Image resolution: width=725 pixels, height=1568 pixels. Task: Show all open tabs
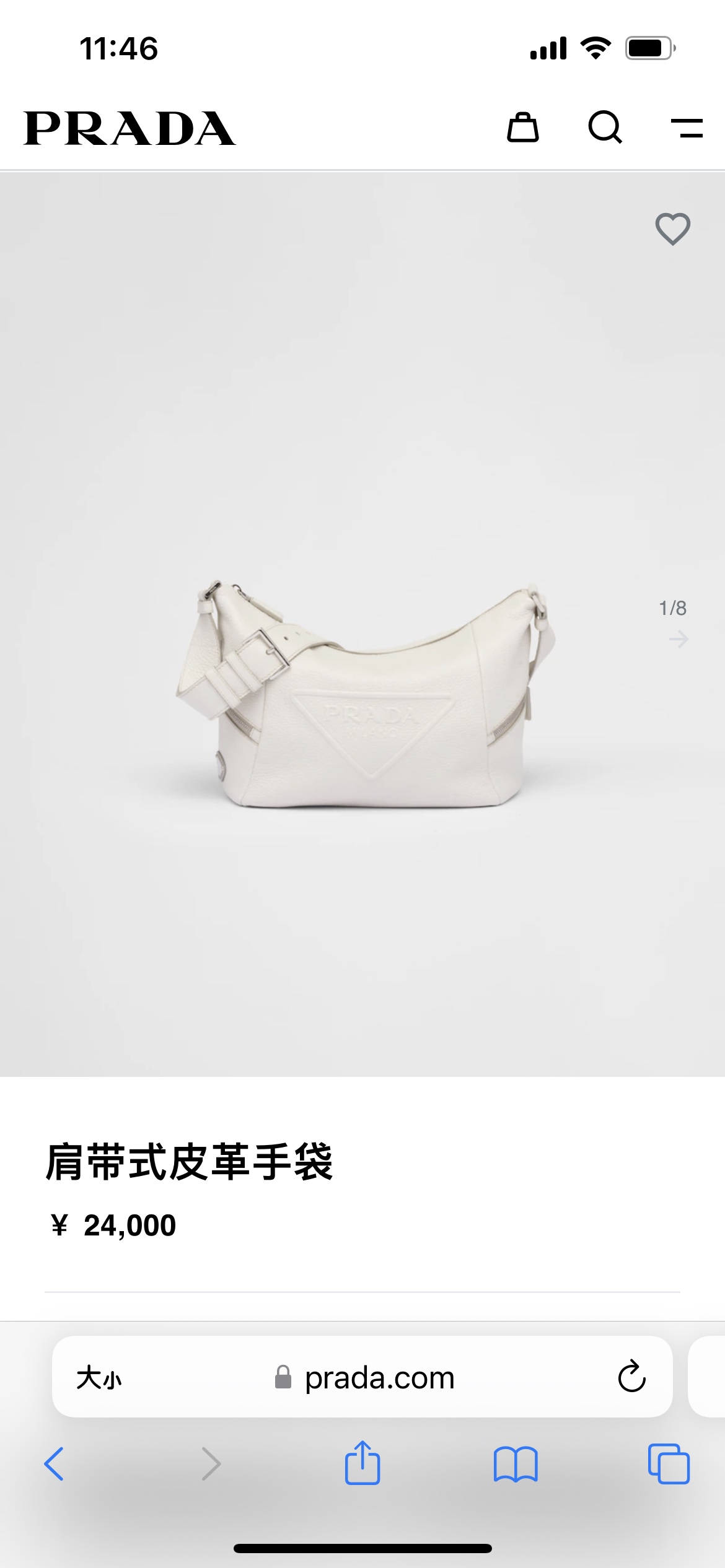click(x=668, y=1464)
